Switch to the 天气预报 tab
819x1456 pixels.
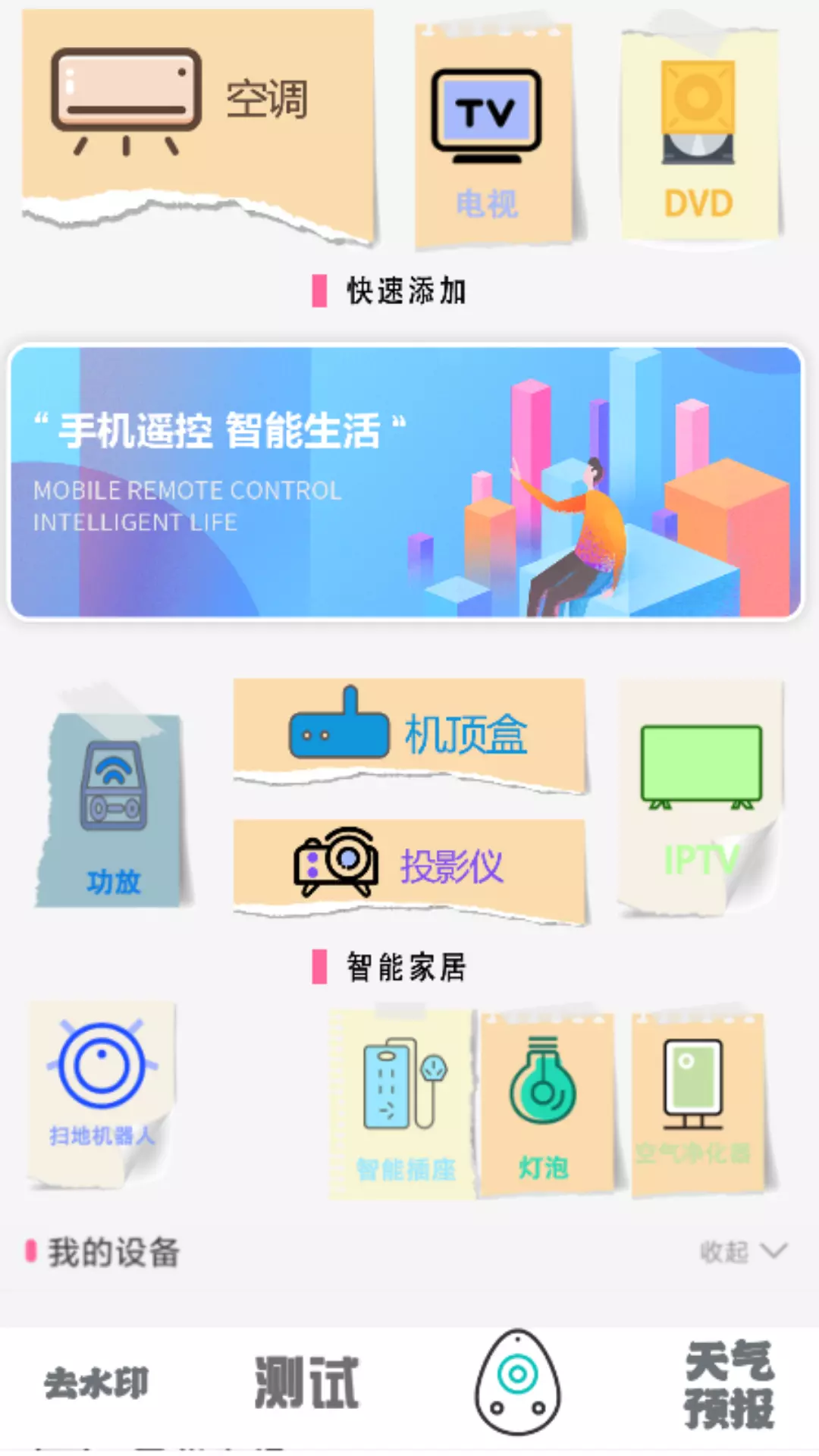coord(729,1385)
